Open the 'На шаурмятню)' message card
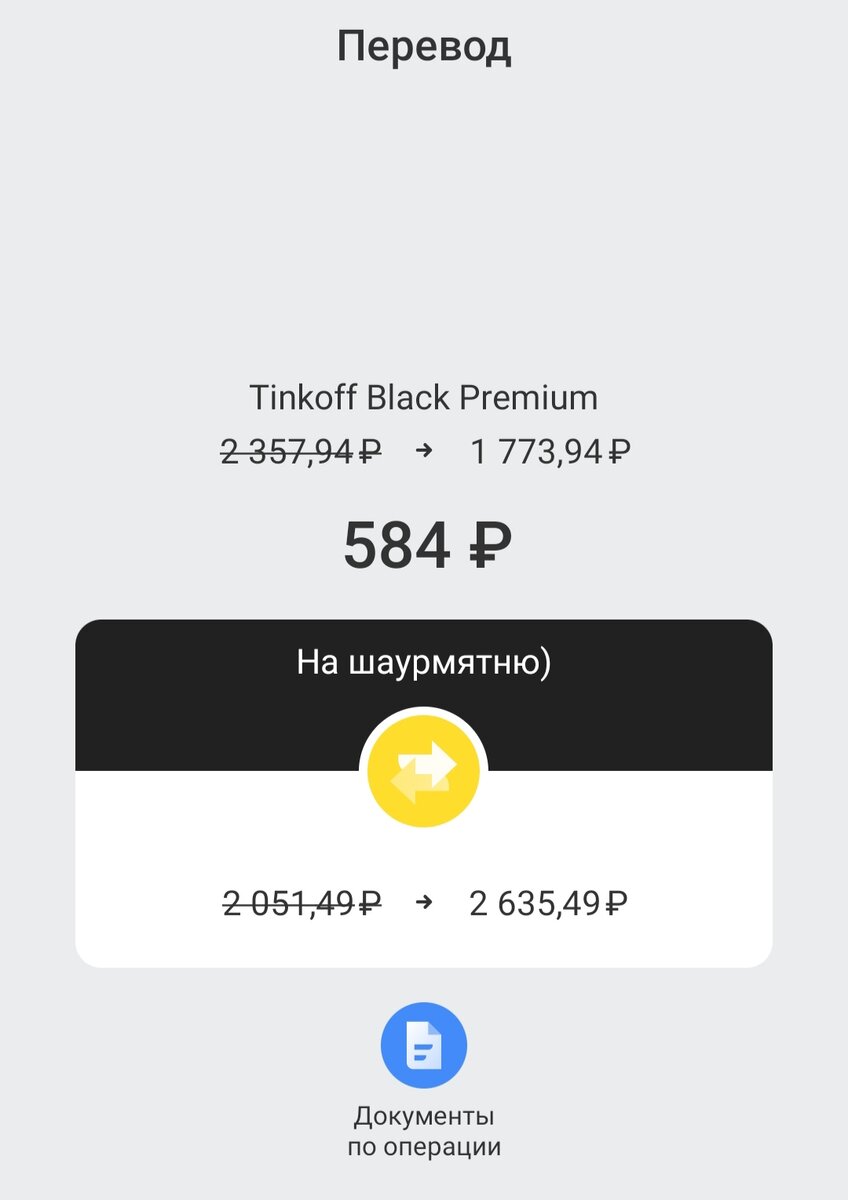848x1200 pixels. click(x=423, y=662)
